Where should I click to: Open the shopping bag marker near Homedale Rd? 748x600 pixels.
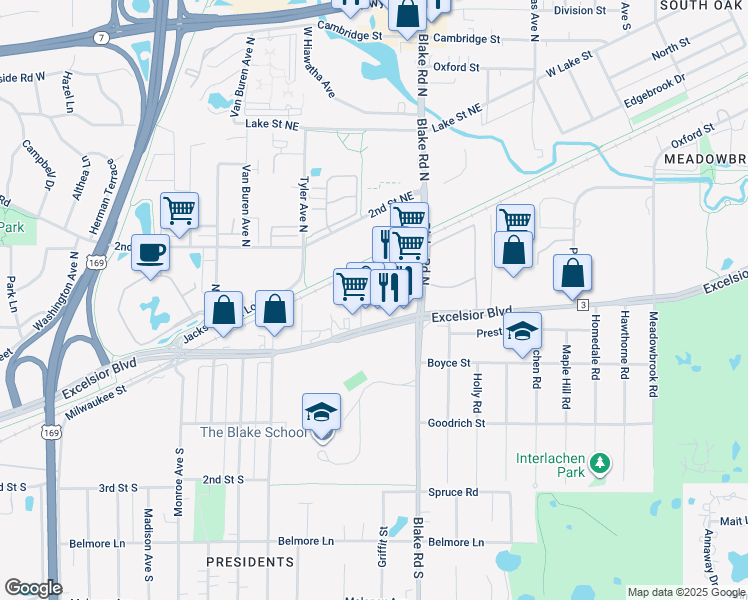tap(572, 273)
